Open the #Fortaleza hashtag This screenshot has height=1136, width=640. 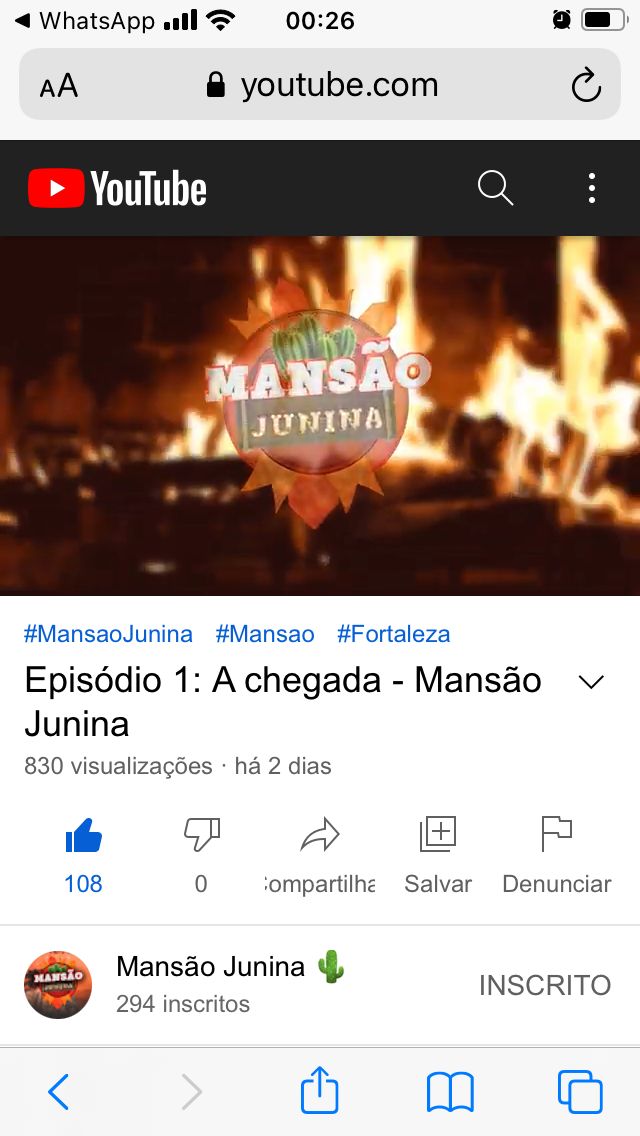[393, 634]
